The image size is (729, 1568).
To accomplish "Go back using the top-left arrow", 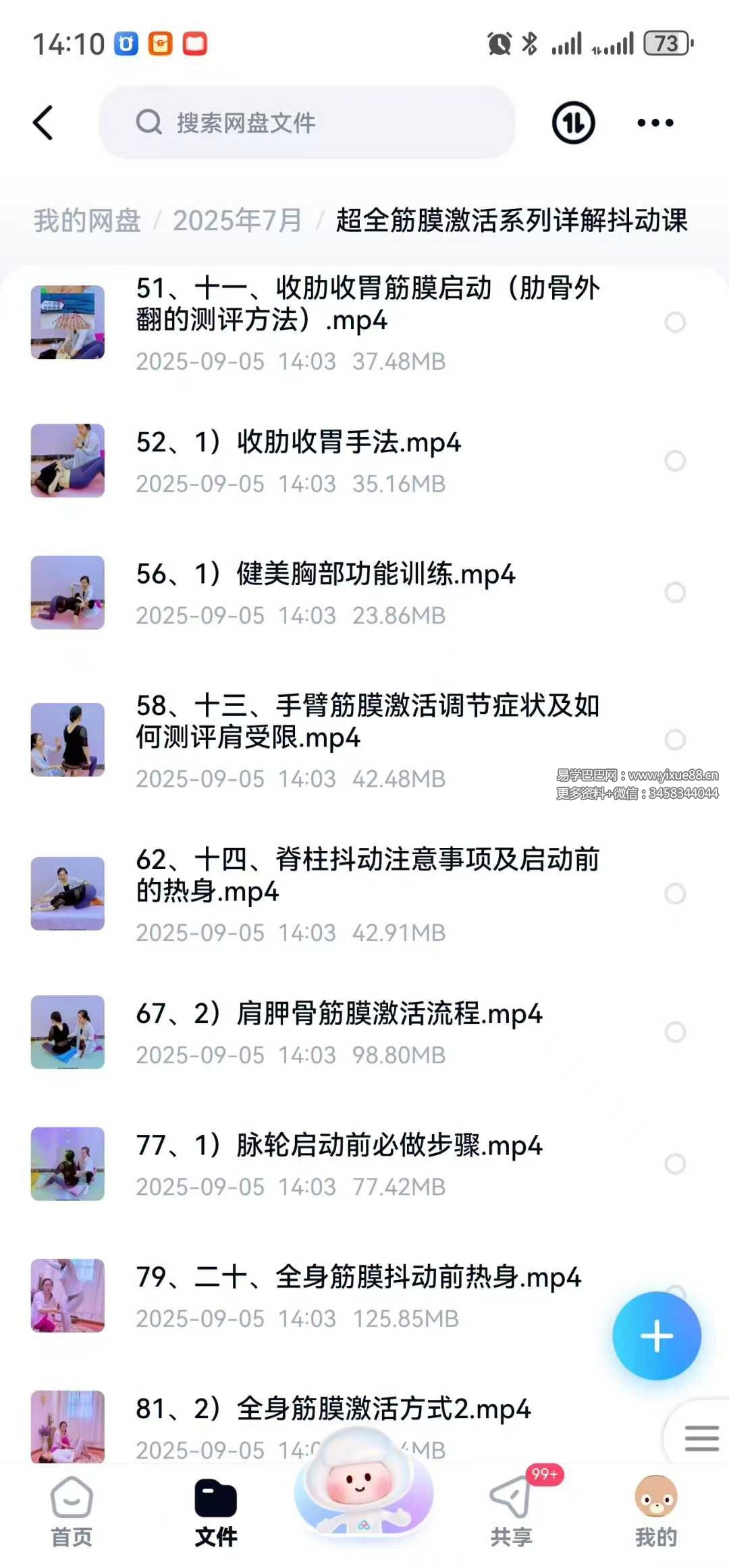I will pos(43,123).
